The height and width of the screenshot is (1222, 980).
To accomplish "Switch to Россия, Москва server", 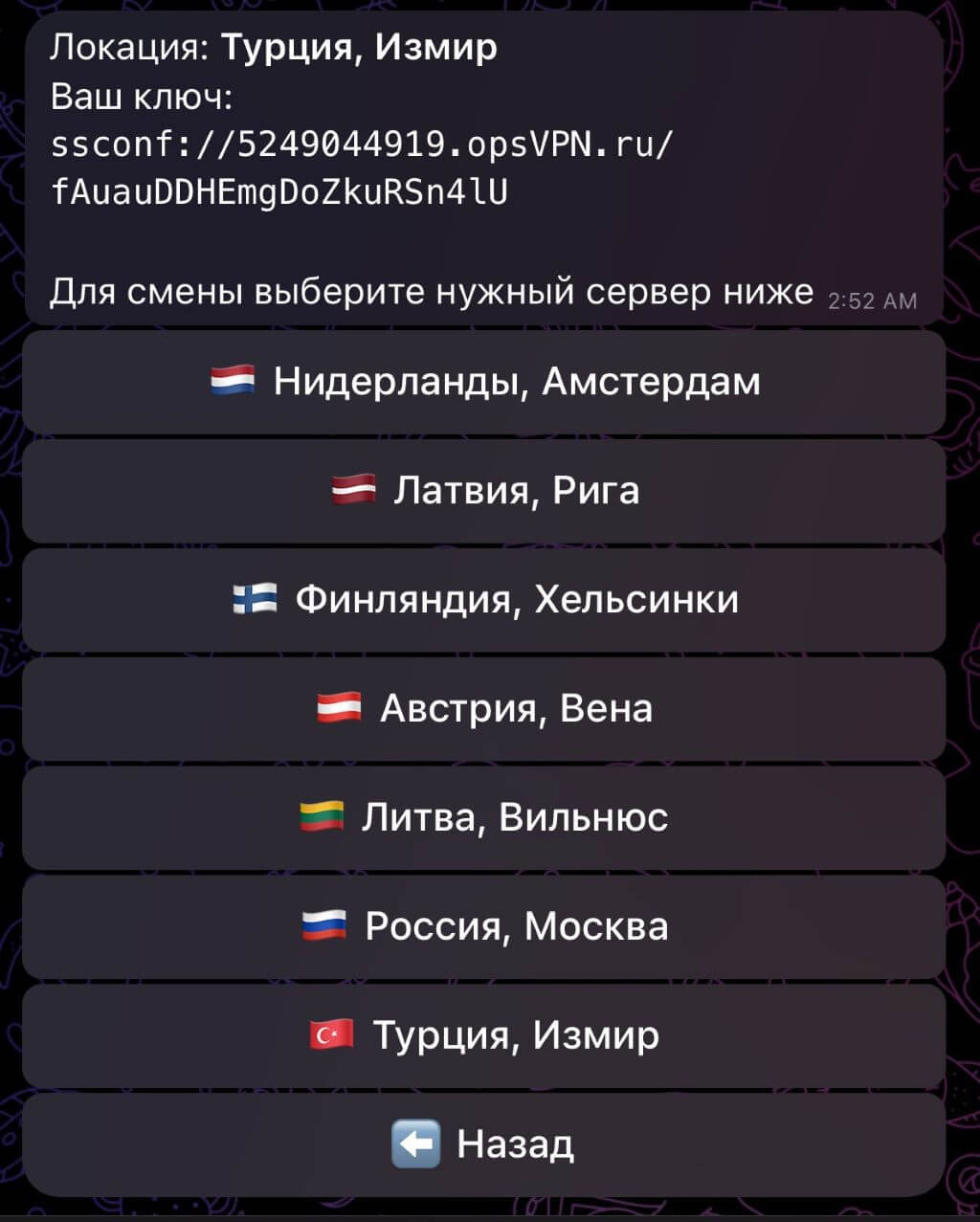I will pos(484,926).
